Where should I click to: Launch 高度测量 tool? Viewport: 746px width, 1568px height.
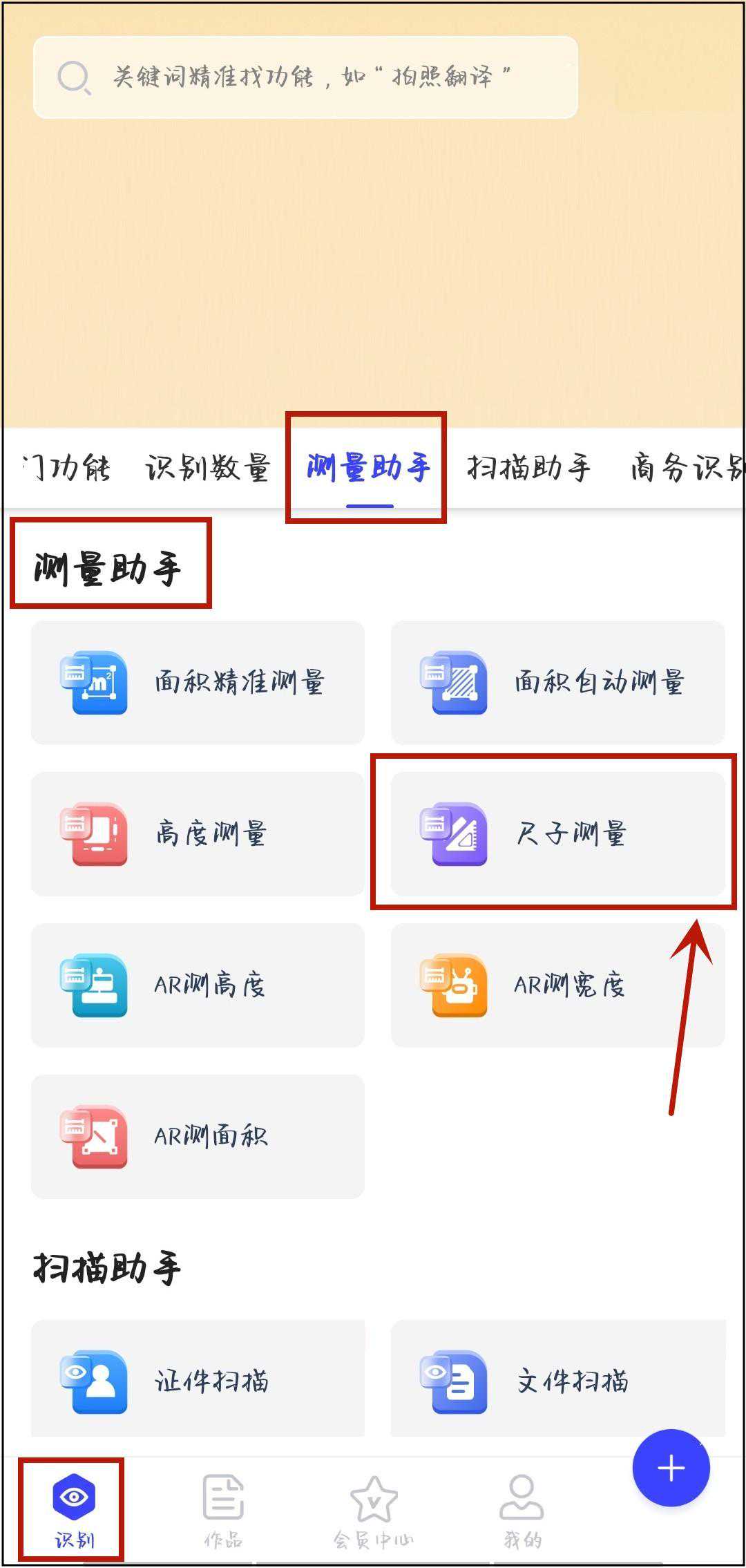198,833
